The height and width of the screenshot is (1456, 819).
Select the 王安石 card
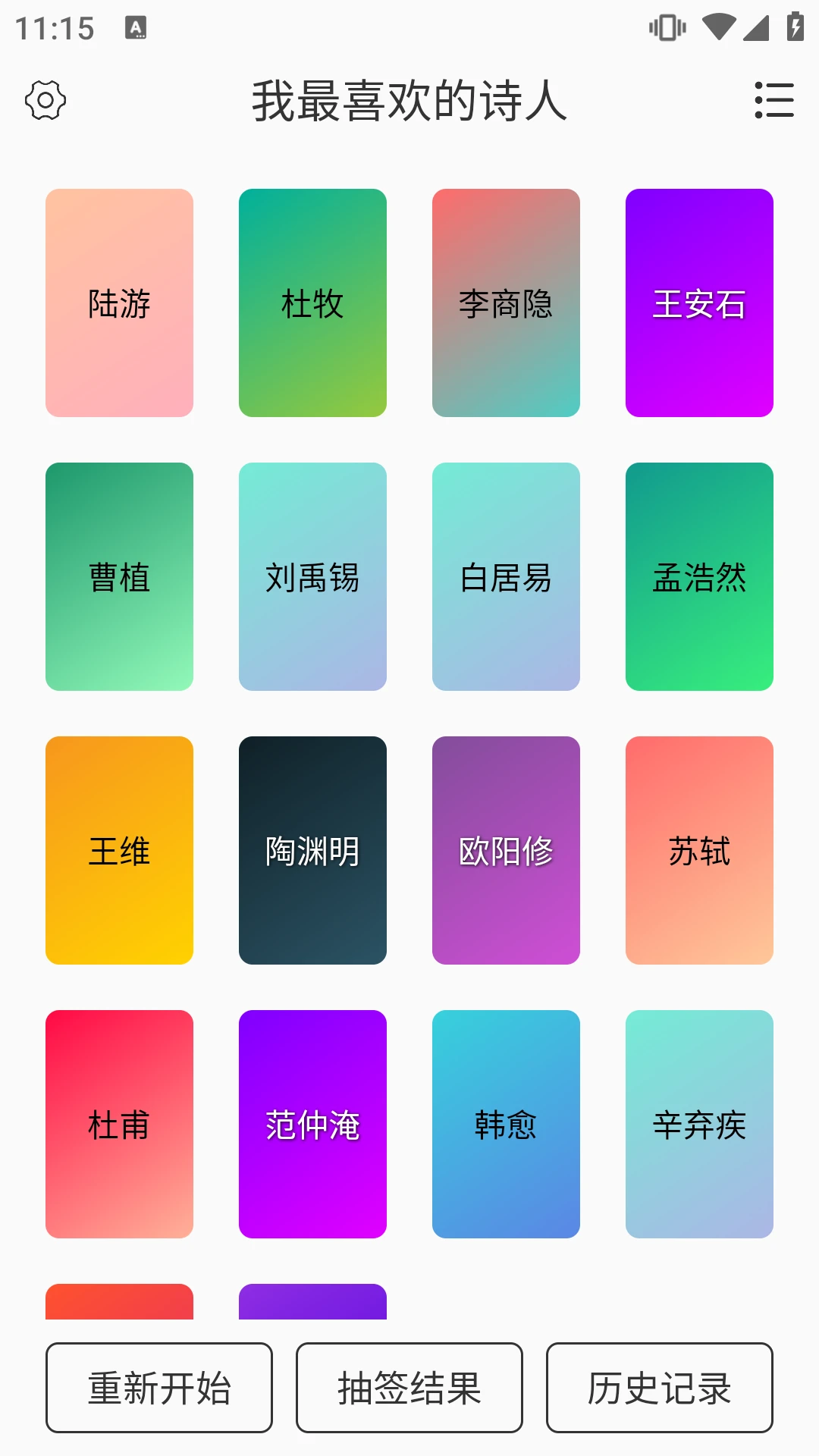tap(699, 303)
